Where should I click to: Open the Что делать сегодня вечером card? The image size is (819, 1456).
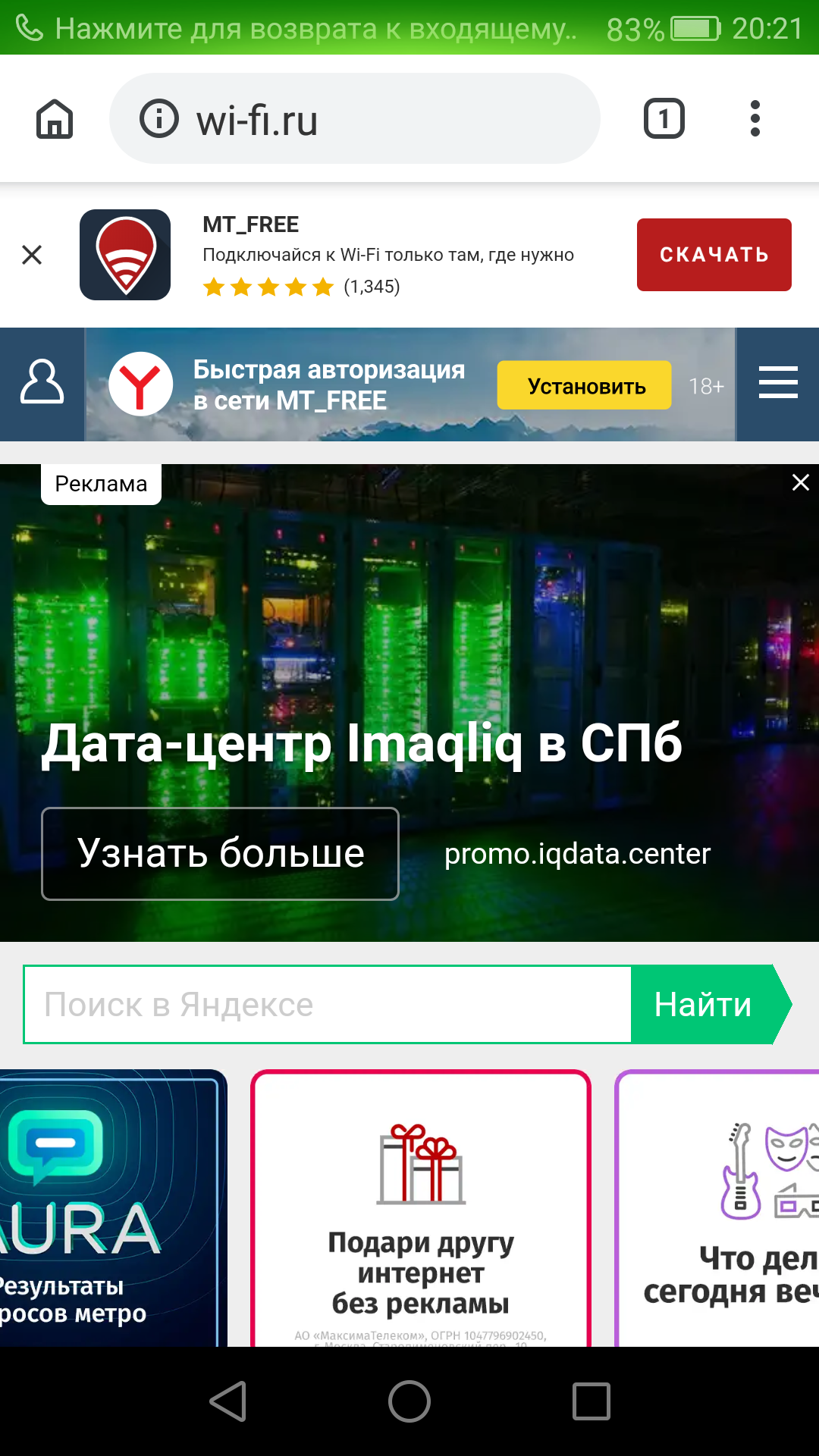(x=717, y=1208)
